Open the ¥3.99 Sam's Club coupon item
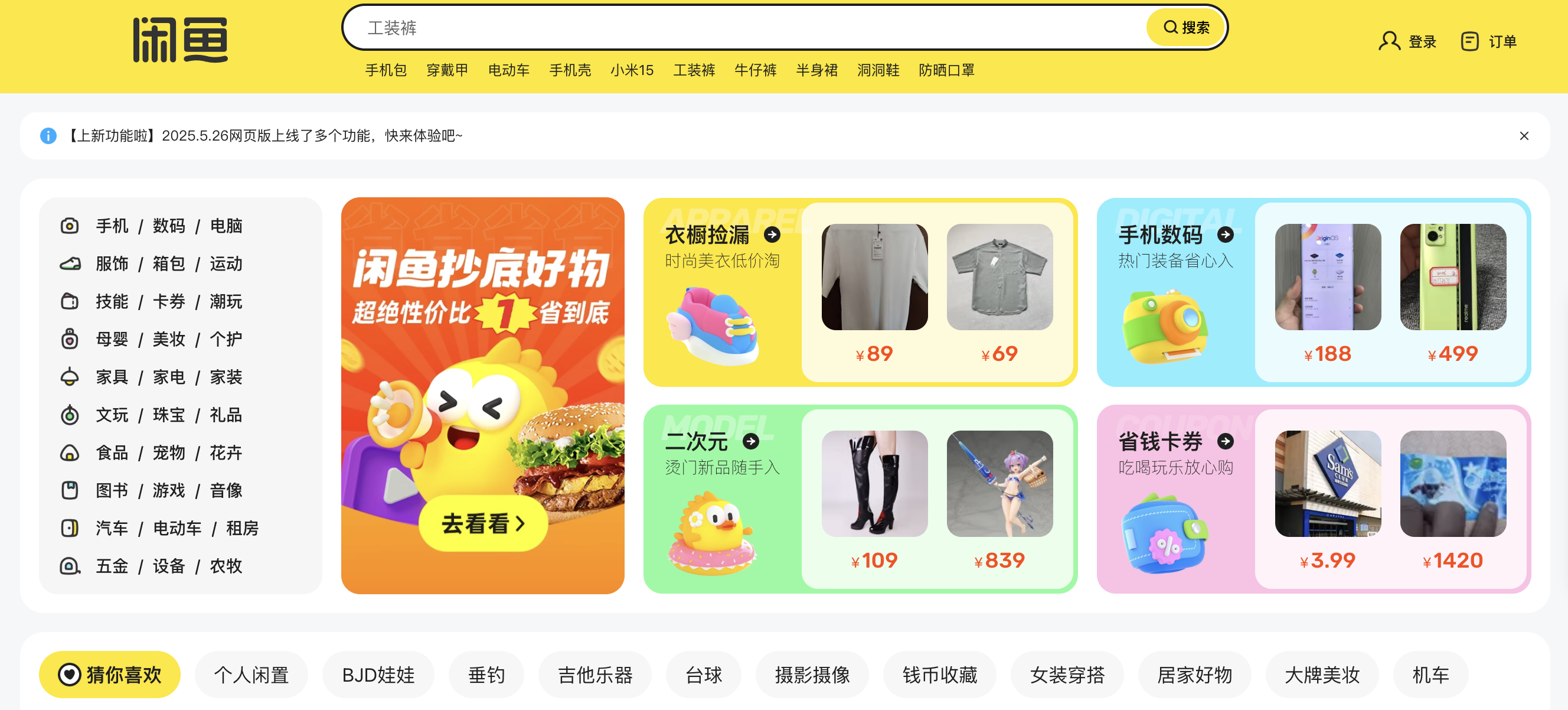This screenshot has height=710, width=1568. pos(1328,484)
